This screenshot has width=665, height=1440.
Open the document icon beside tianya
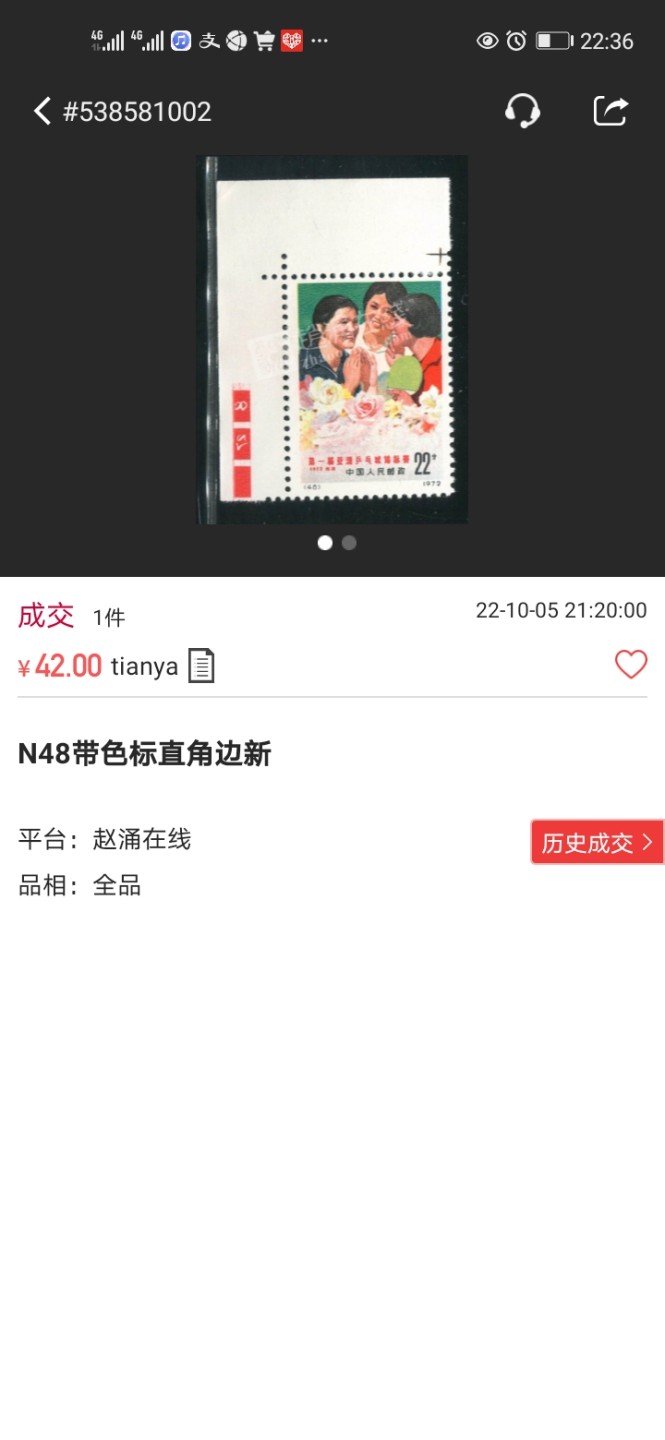201,666
